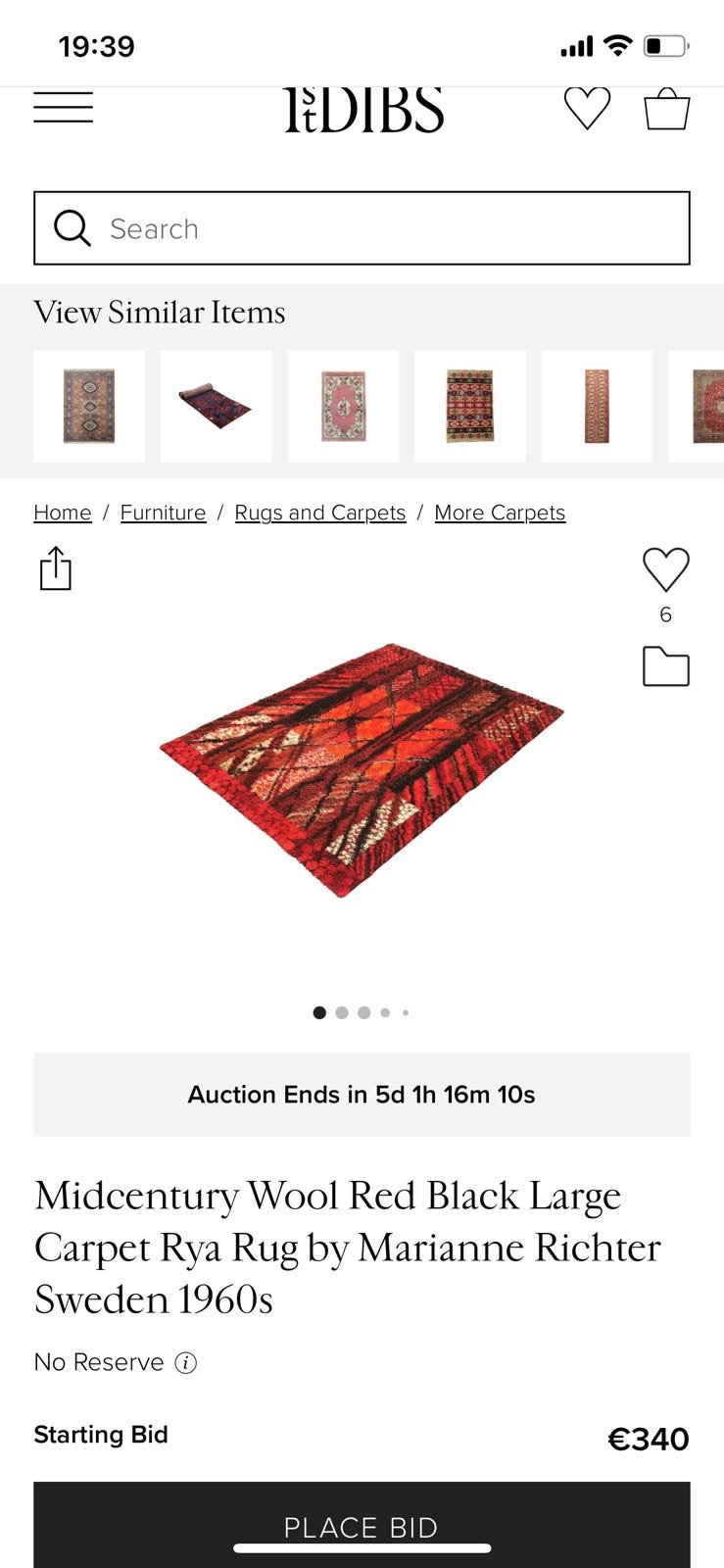The height and width of the screenshot is (1568, 724).
Task: Go to Home breadcrumb
Action: pos(63,513)
